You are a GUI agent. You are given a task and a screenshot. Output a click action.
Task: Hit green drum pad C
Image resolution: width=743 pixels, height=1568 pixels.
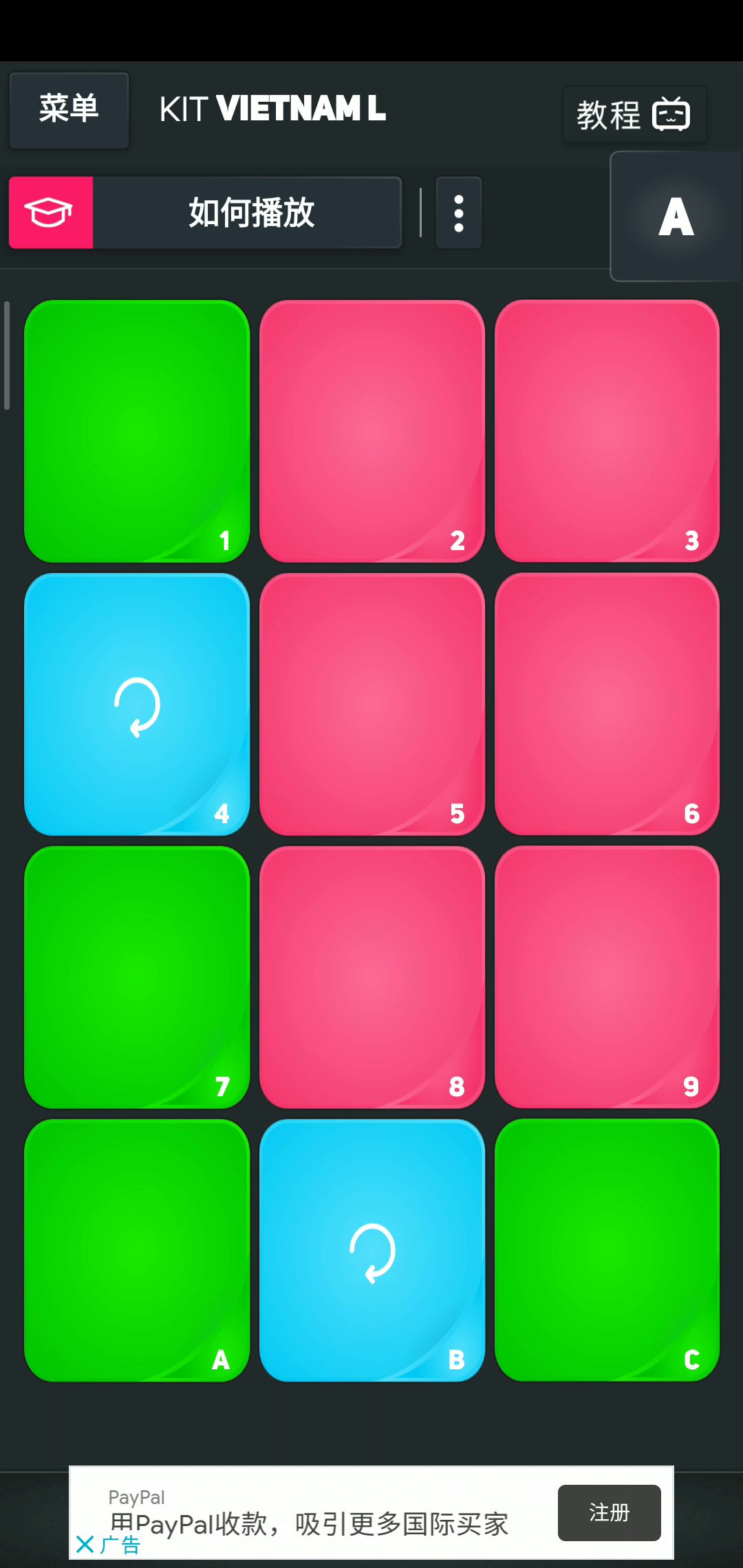click(x=607, y=1250)
